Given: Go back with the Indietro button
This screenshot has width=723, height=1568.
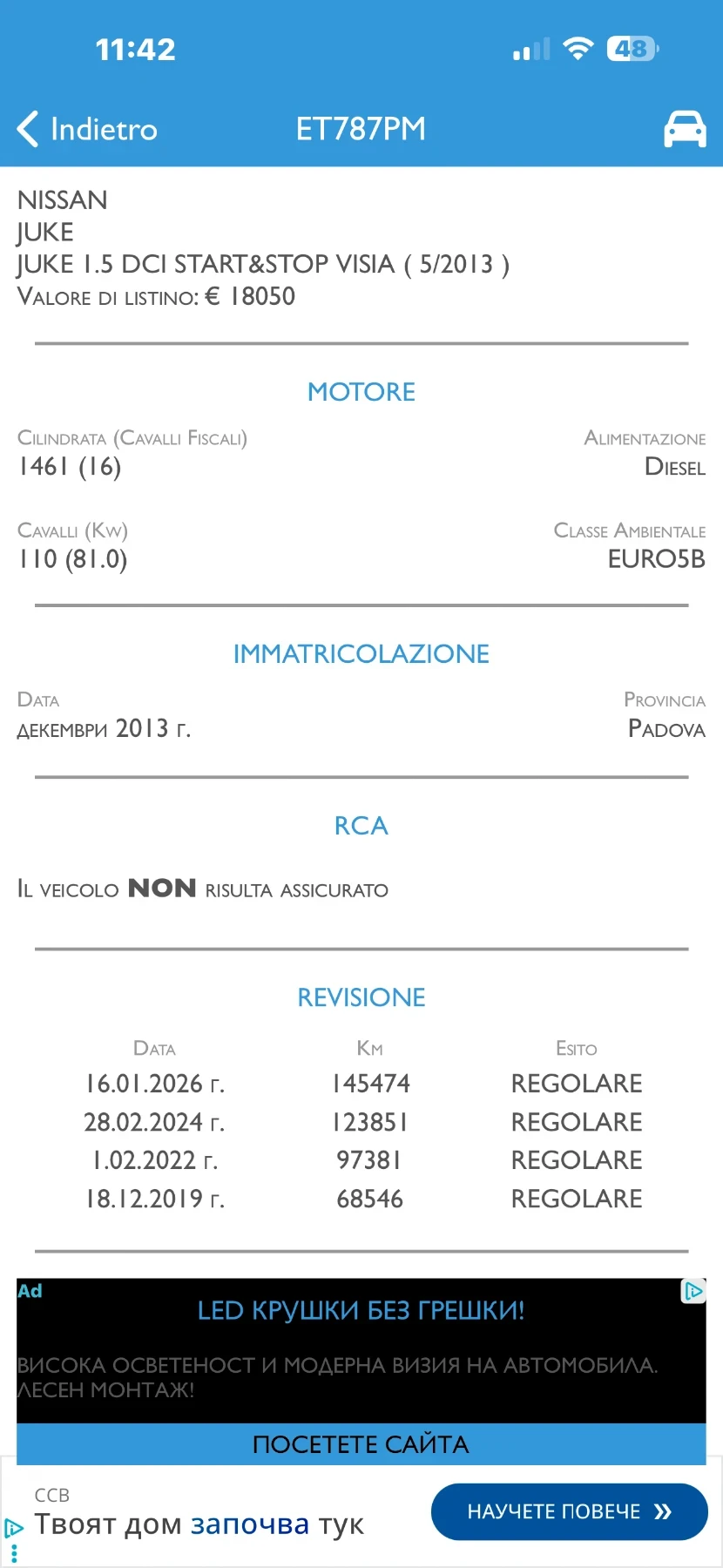Looking at the screenshot, I should (87, 129).
